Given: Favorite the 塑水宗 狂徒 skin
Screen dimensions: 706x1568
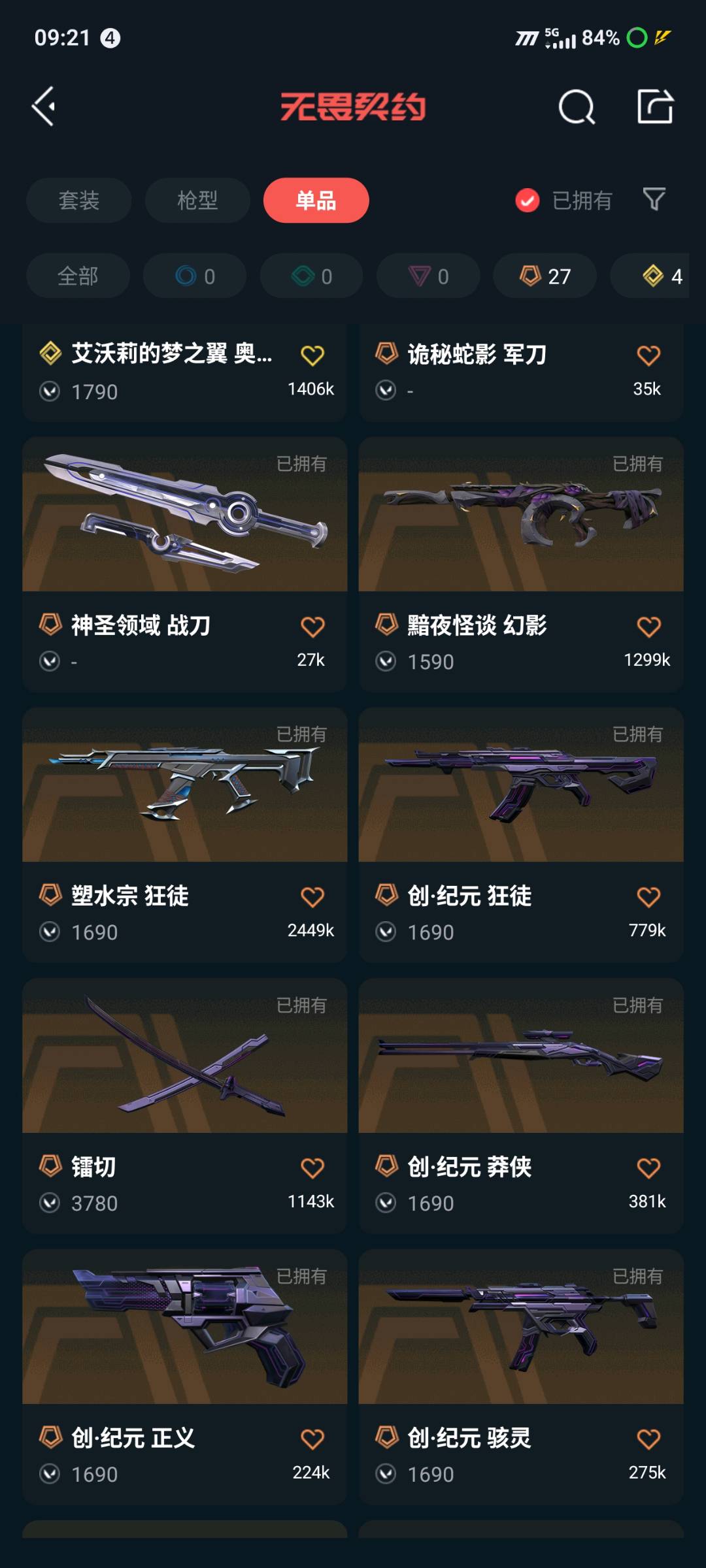Looking at the screenshot, I should coord(312,896).
